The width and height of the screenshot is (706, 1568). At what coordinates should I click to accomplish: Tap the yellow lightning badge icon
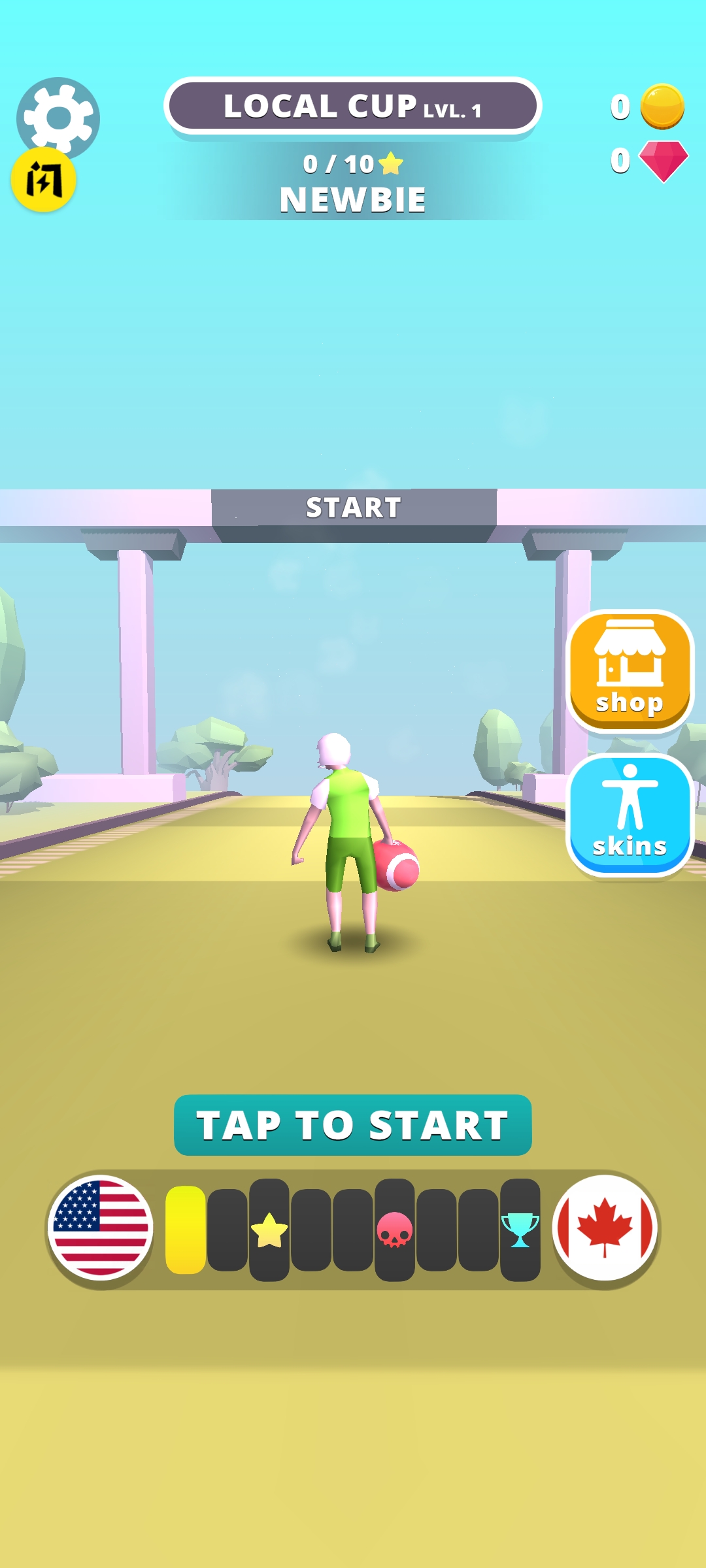click(44, 180)
